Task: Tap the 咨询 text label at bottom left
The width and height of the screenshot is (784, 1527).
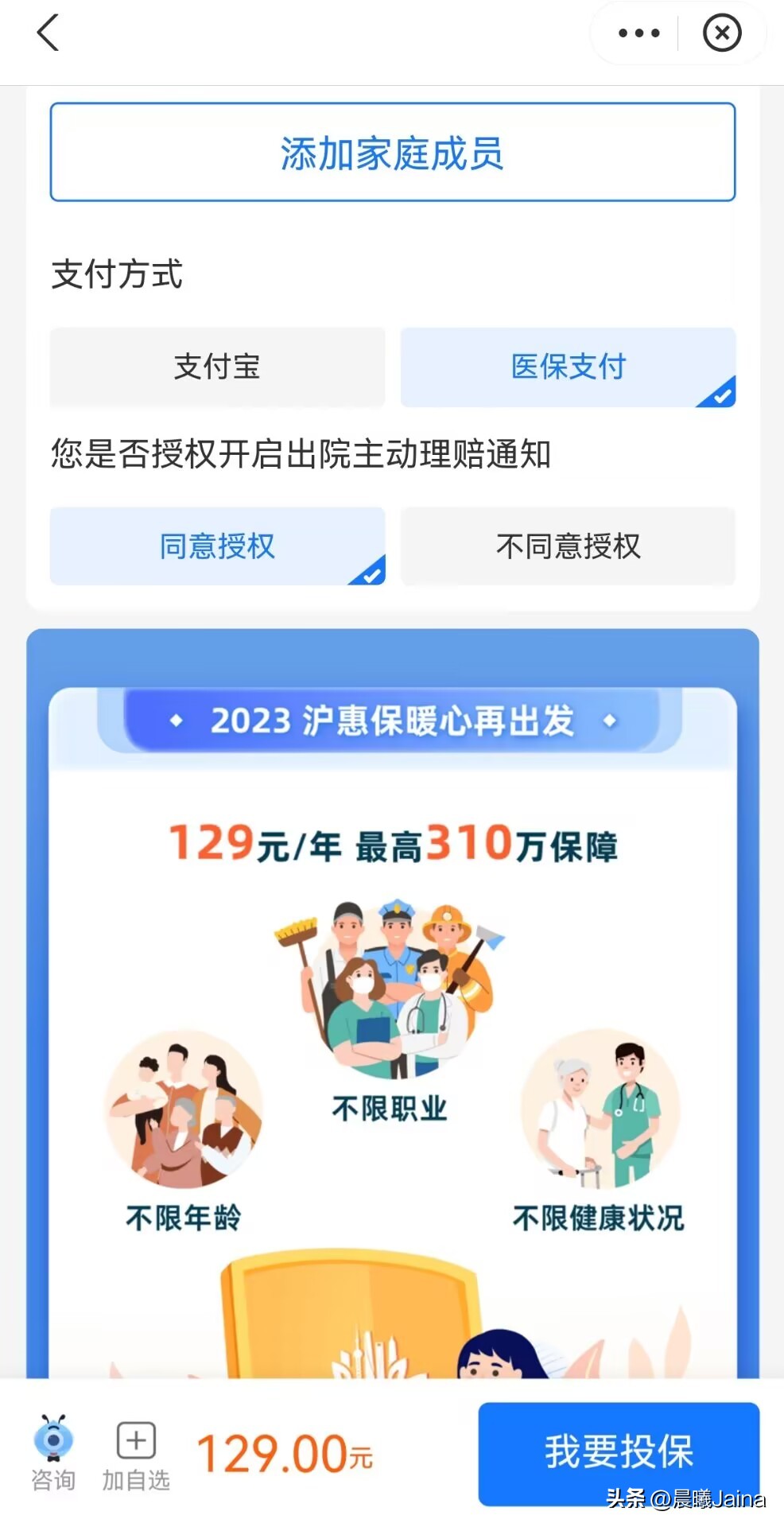Action: [52, 1481]
